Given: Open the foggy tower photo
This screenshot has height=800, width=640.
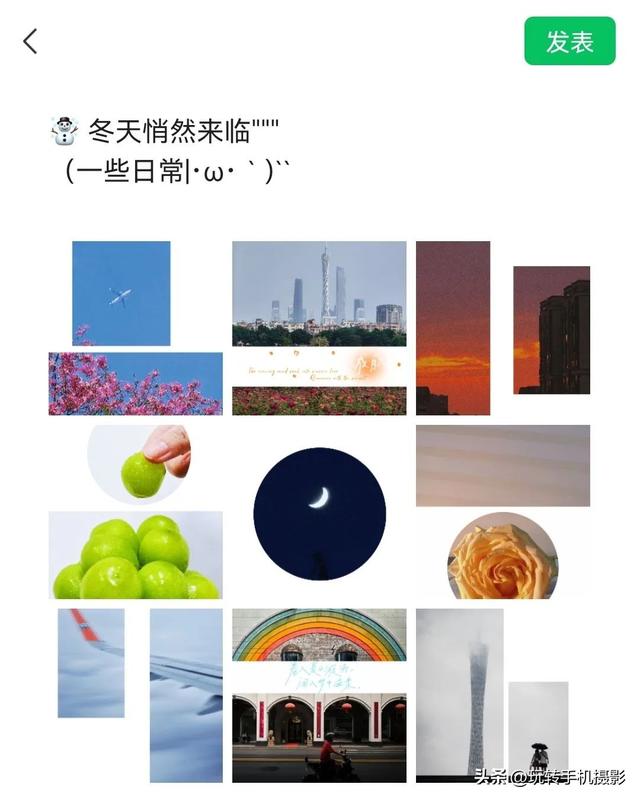Looking at the screenshot, I should (503, 695).
